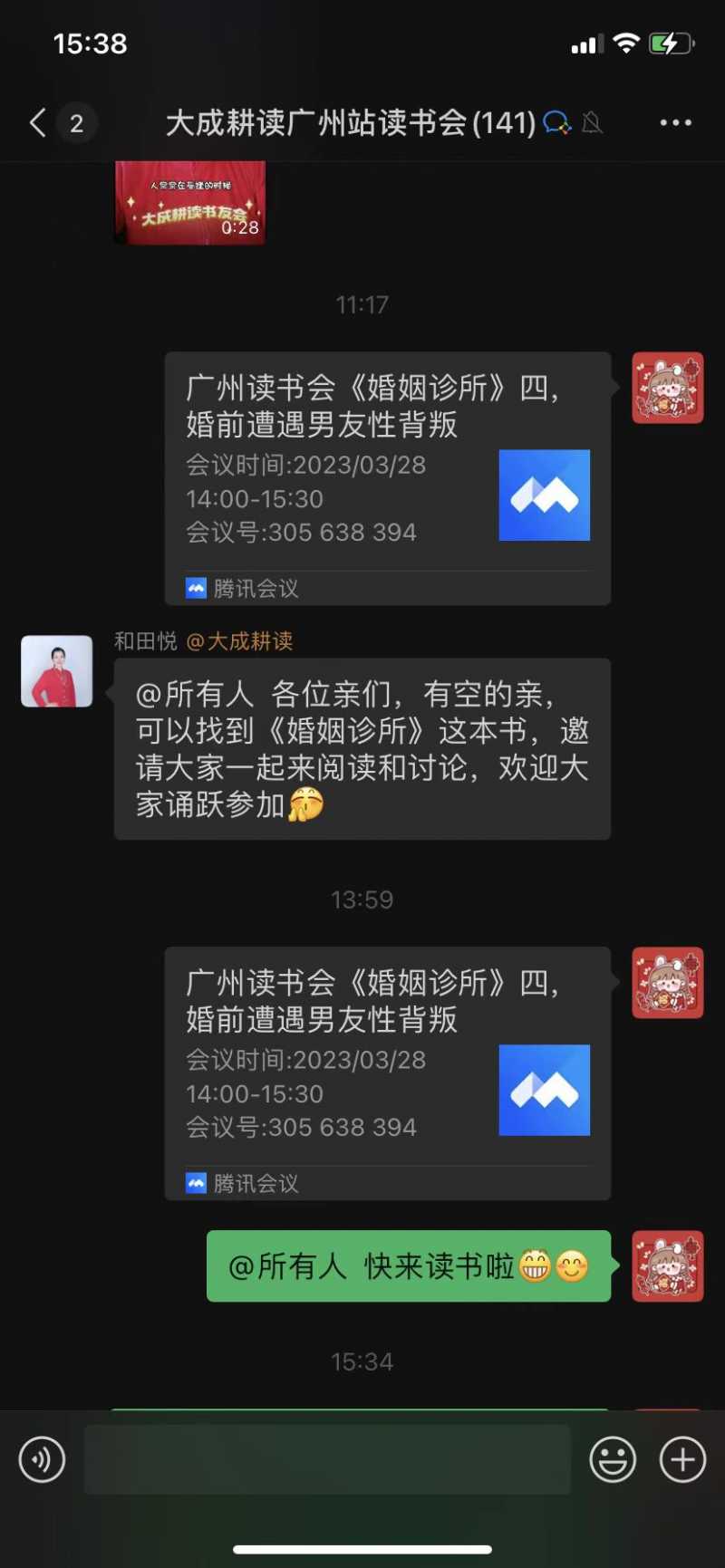Play the 0:28 video clip

pos(190,203)
